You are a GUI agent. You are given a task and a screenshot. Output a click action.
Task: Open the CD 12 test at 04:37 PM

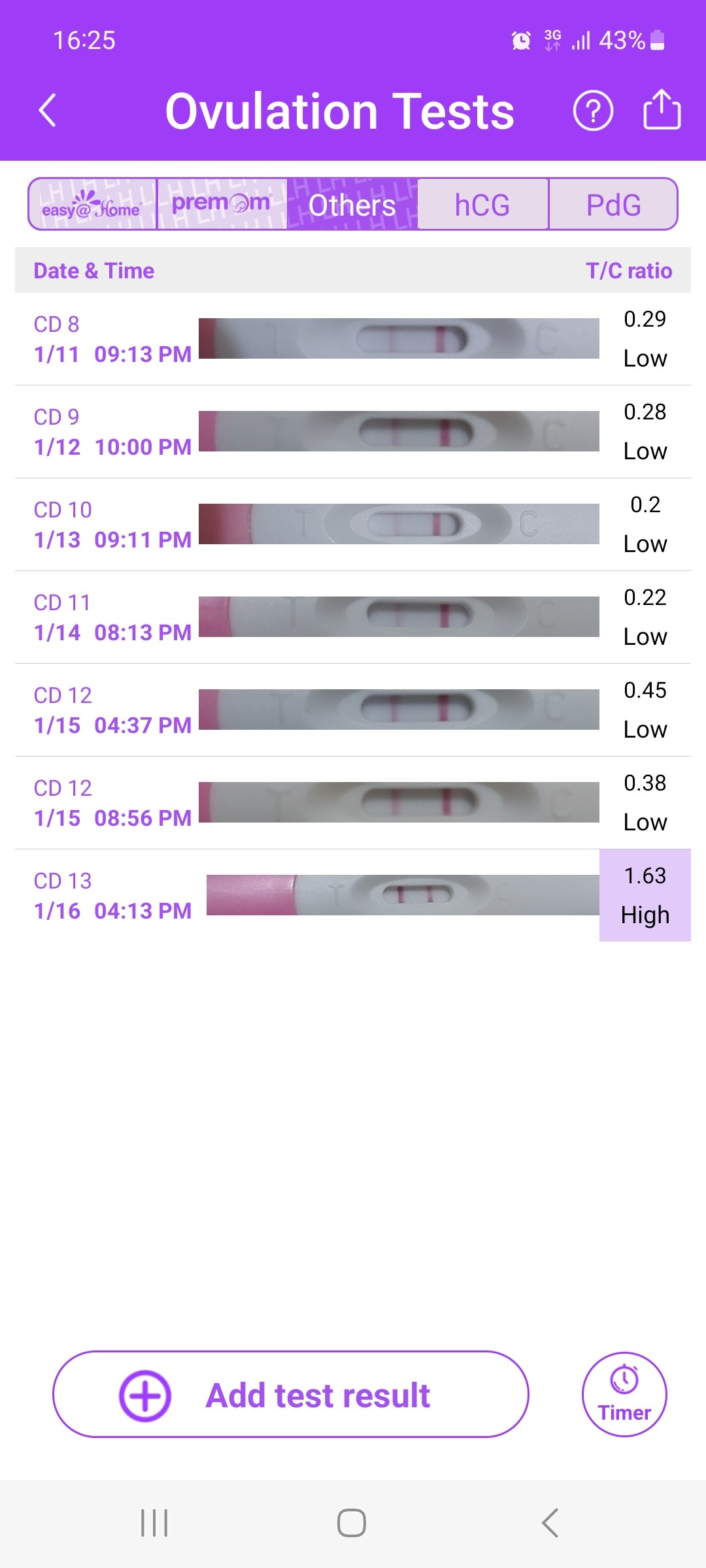coord(353,710)
